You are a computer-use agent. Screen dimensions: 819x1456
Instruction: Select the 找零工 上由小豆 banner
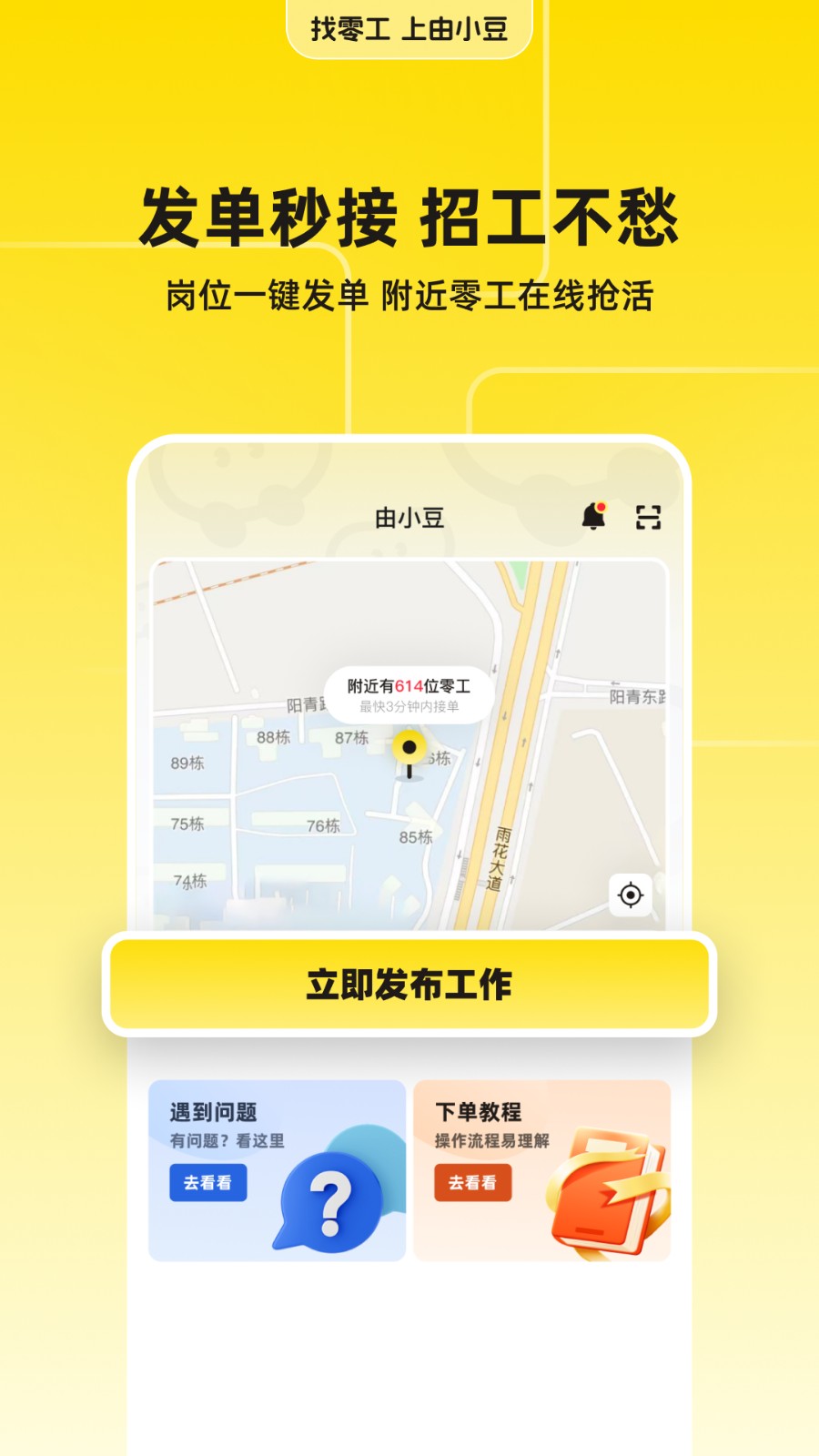pos(409,27)
